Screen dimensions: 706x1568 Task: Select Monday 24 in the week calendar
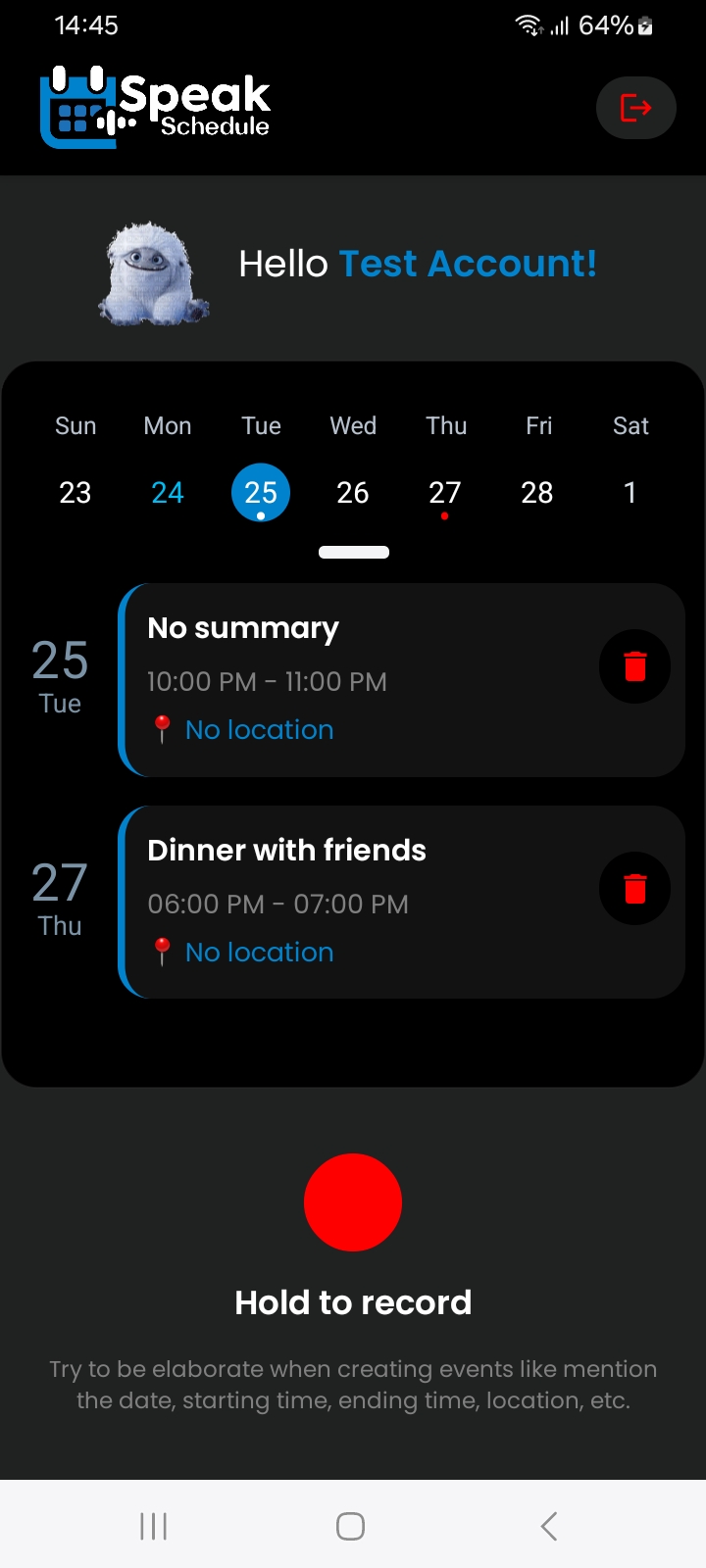(x=168, y=492)
